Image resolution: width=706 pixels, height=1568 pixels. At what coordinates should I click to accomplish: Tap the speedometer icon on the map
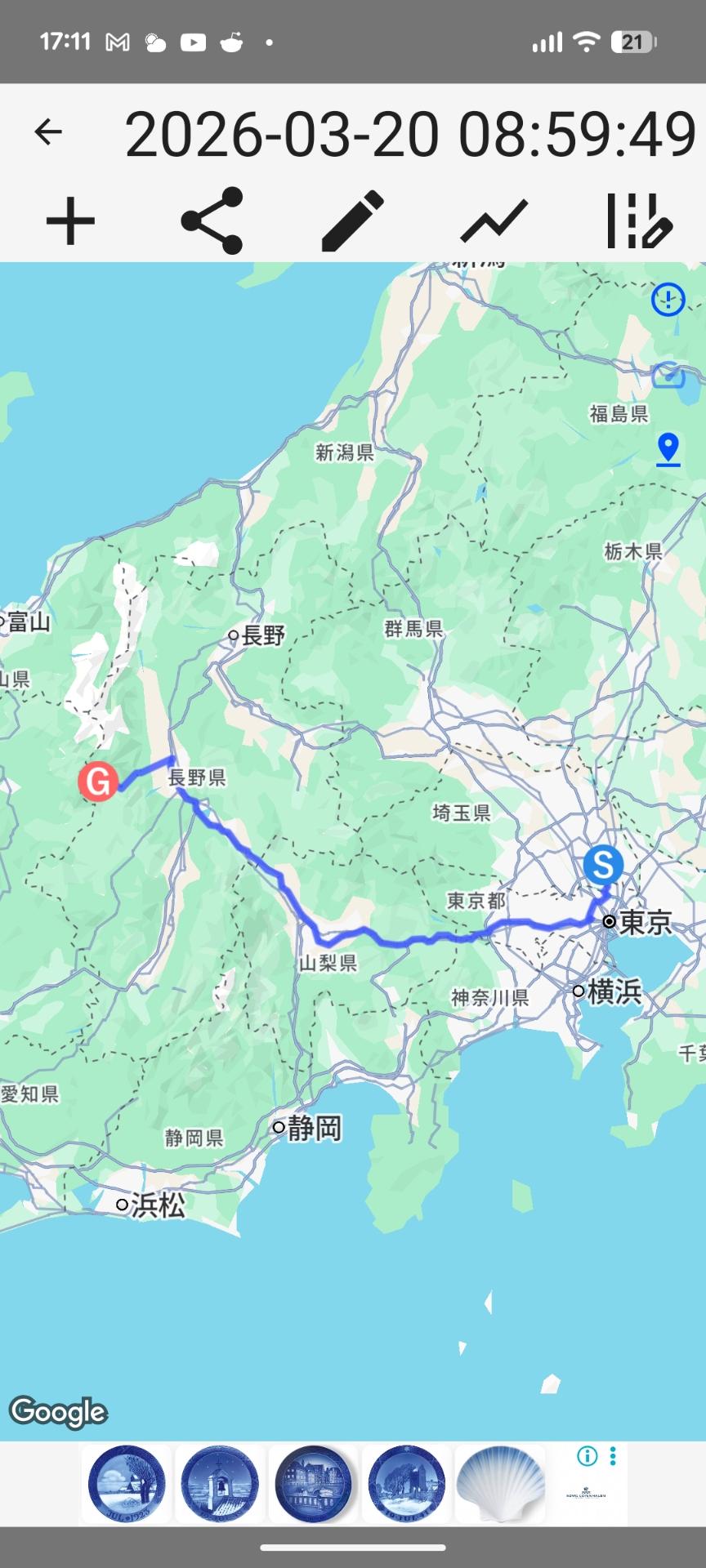[x=668, y=375]
